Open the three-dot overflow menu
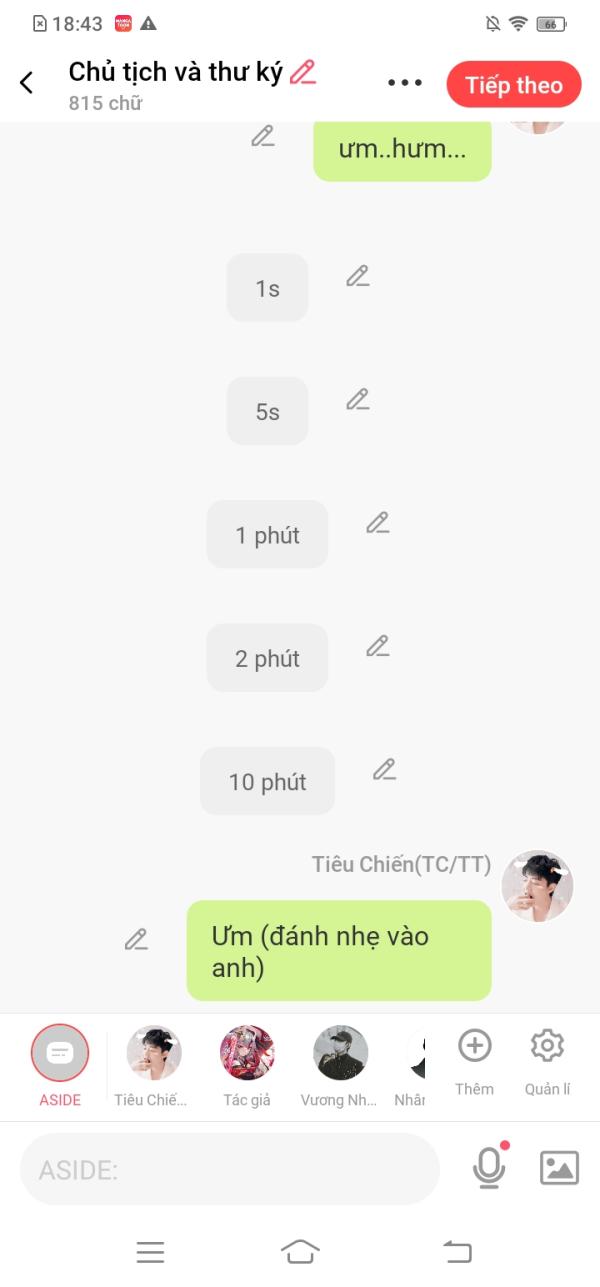600x1287 pixels. (x=405, y=83)
